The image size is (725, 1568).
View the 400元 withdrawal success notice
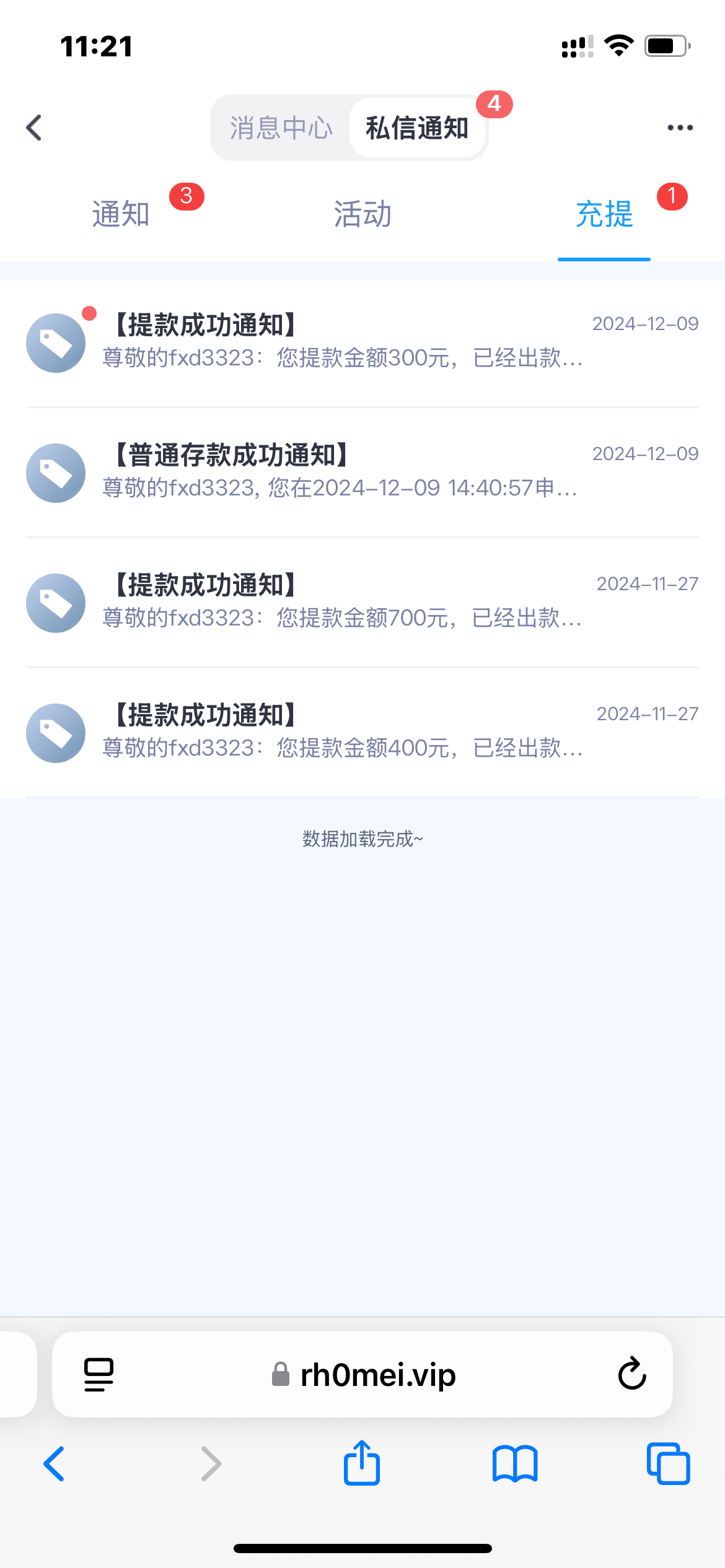tap(362, 732)
